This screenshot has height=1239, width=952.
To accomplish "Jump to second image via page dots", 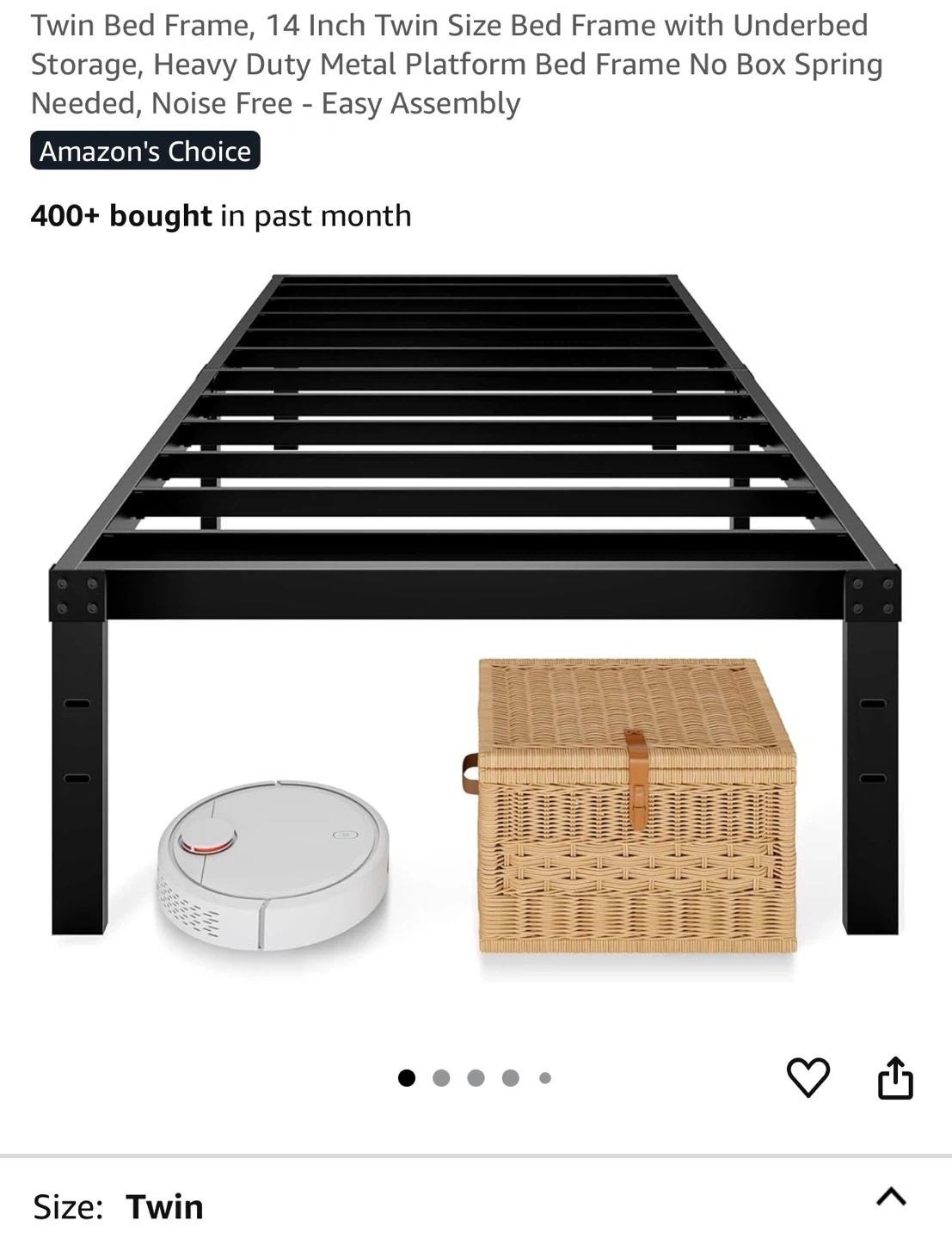I will pos(441,1078).
